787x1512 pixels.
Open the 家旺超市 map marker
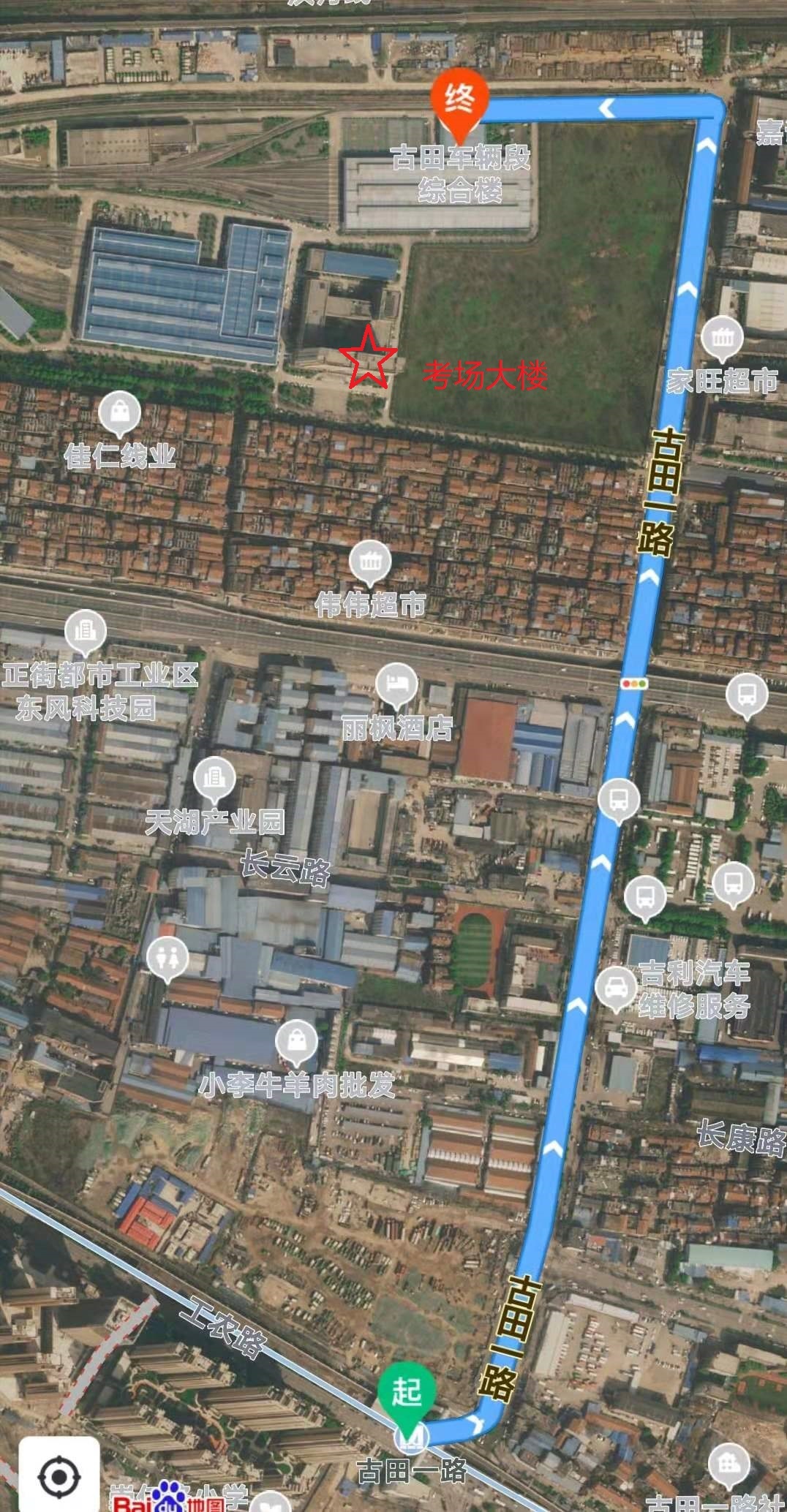723,339
